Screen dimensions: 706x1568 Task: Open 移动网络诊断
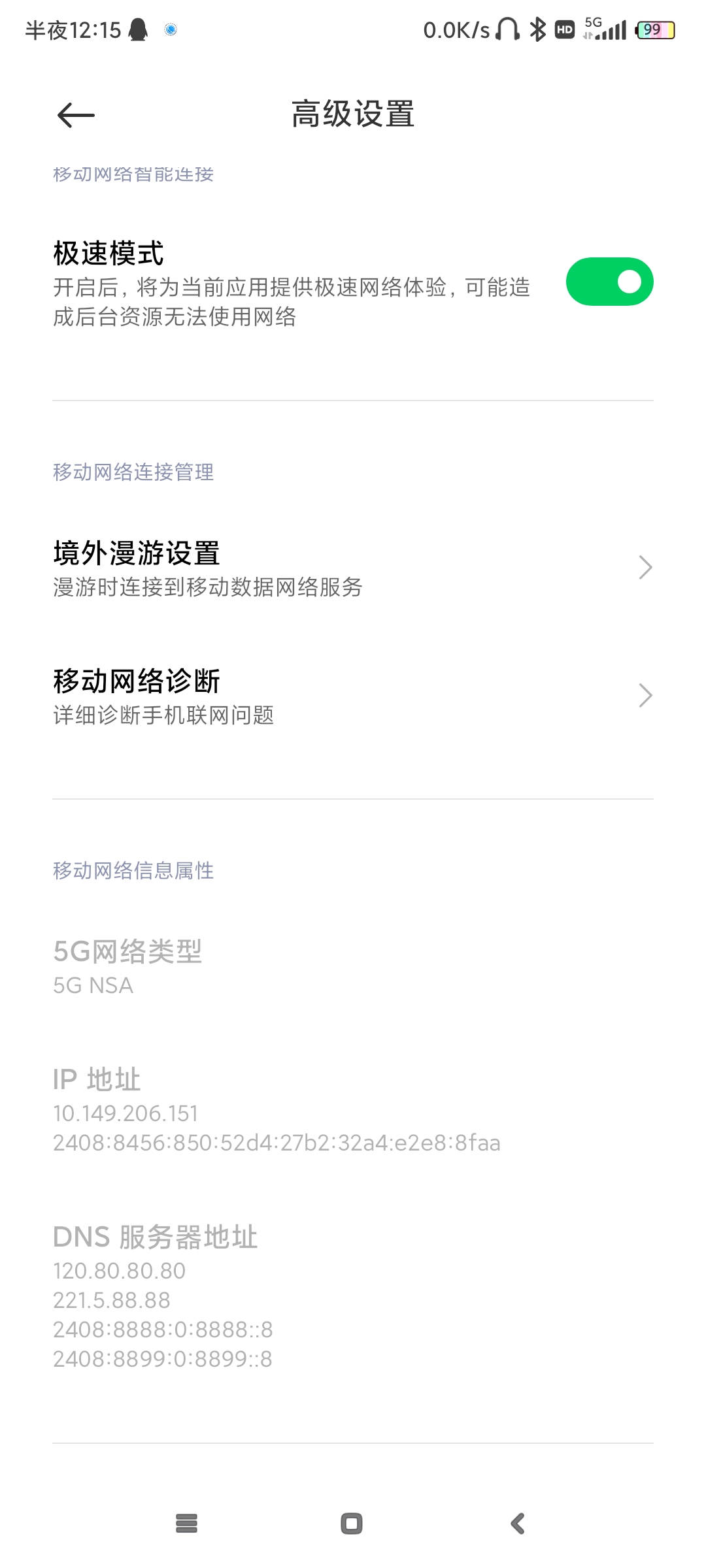(x=353, y=696)
